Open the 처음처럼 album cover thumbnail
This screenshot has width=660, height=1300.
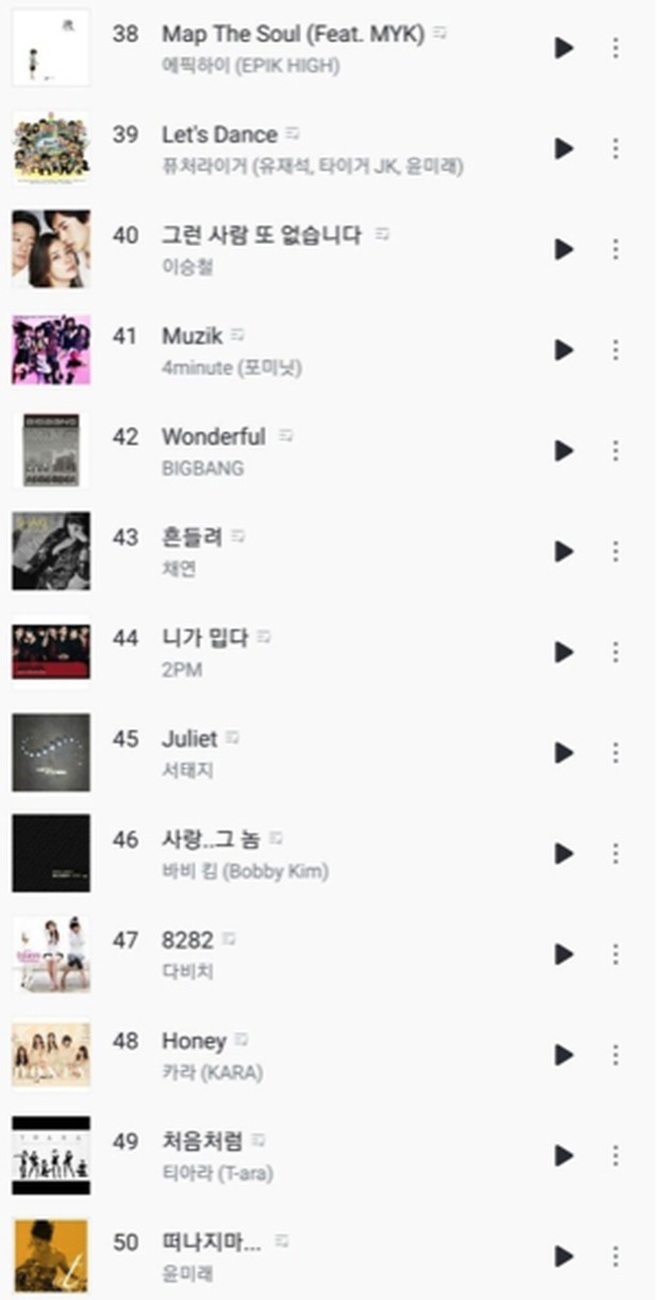pos(51,1155)
